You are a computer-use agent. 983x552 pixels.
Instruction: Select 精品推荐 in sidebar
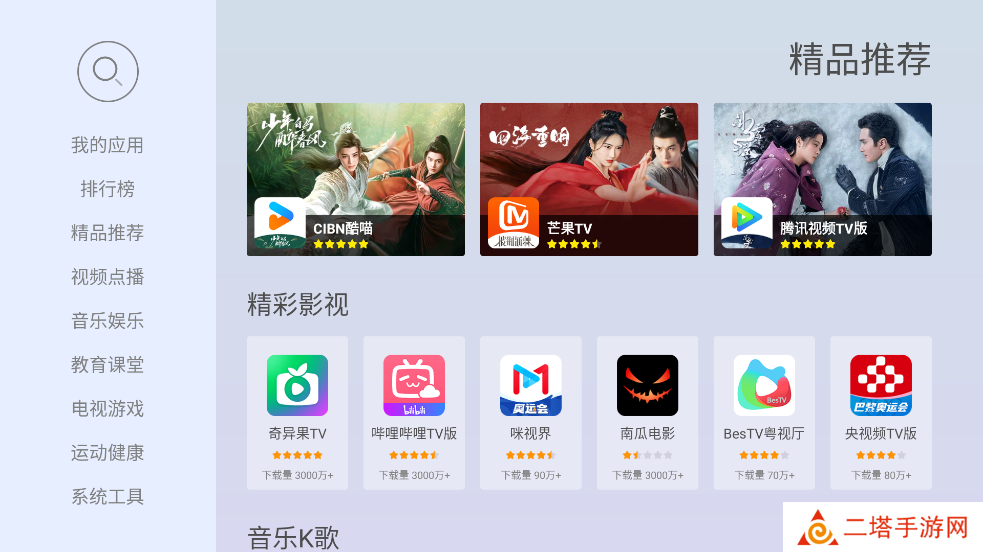click(107, 233)
